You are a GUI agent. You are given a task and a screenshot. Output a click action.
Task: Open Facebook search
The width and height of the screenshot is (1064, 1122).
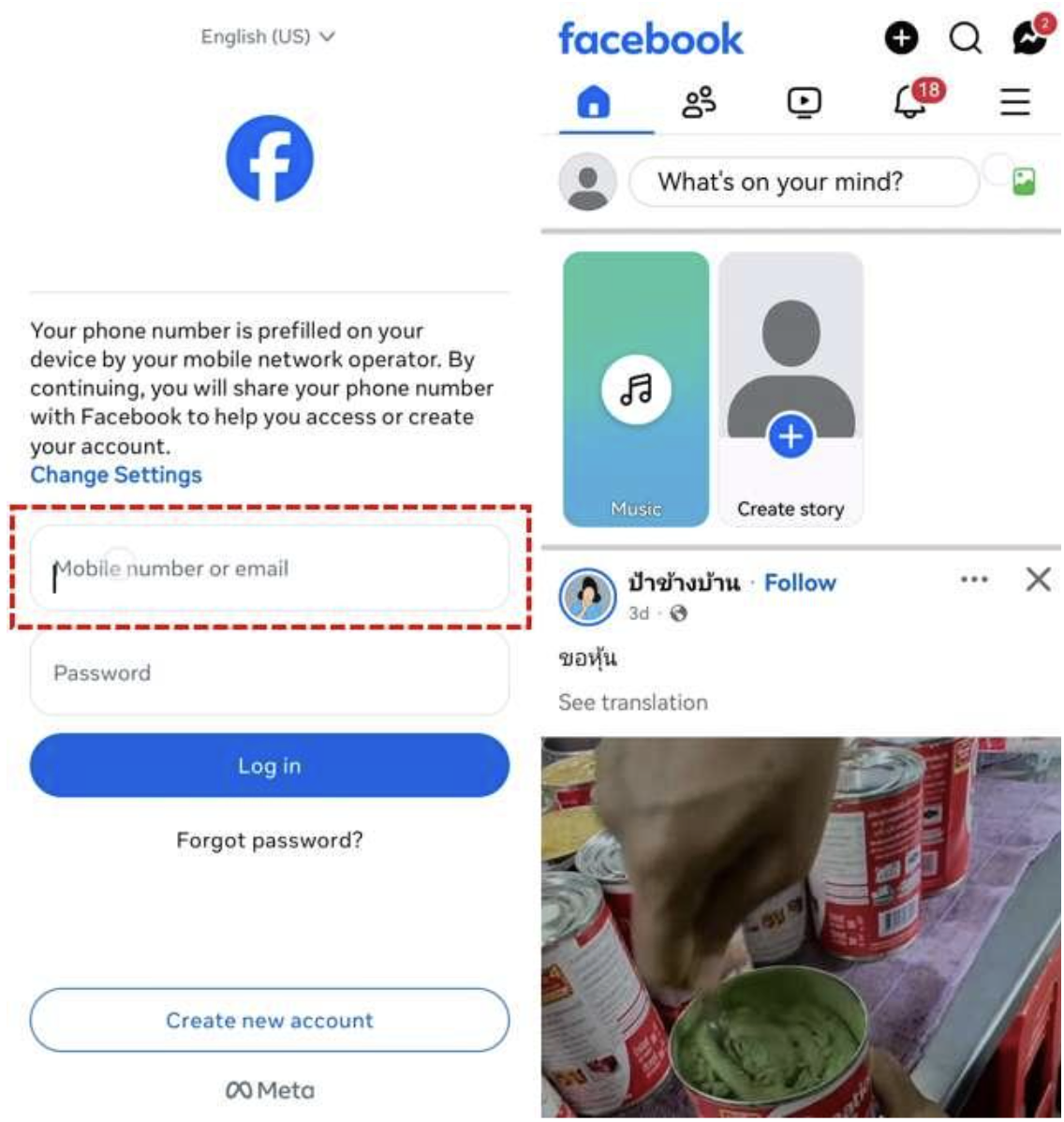click(965, 38)
